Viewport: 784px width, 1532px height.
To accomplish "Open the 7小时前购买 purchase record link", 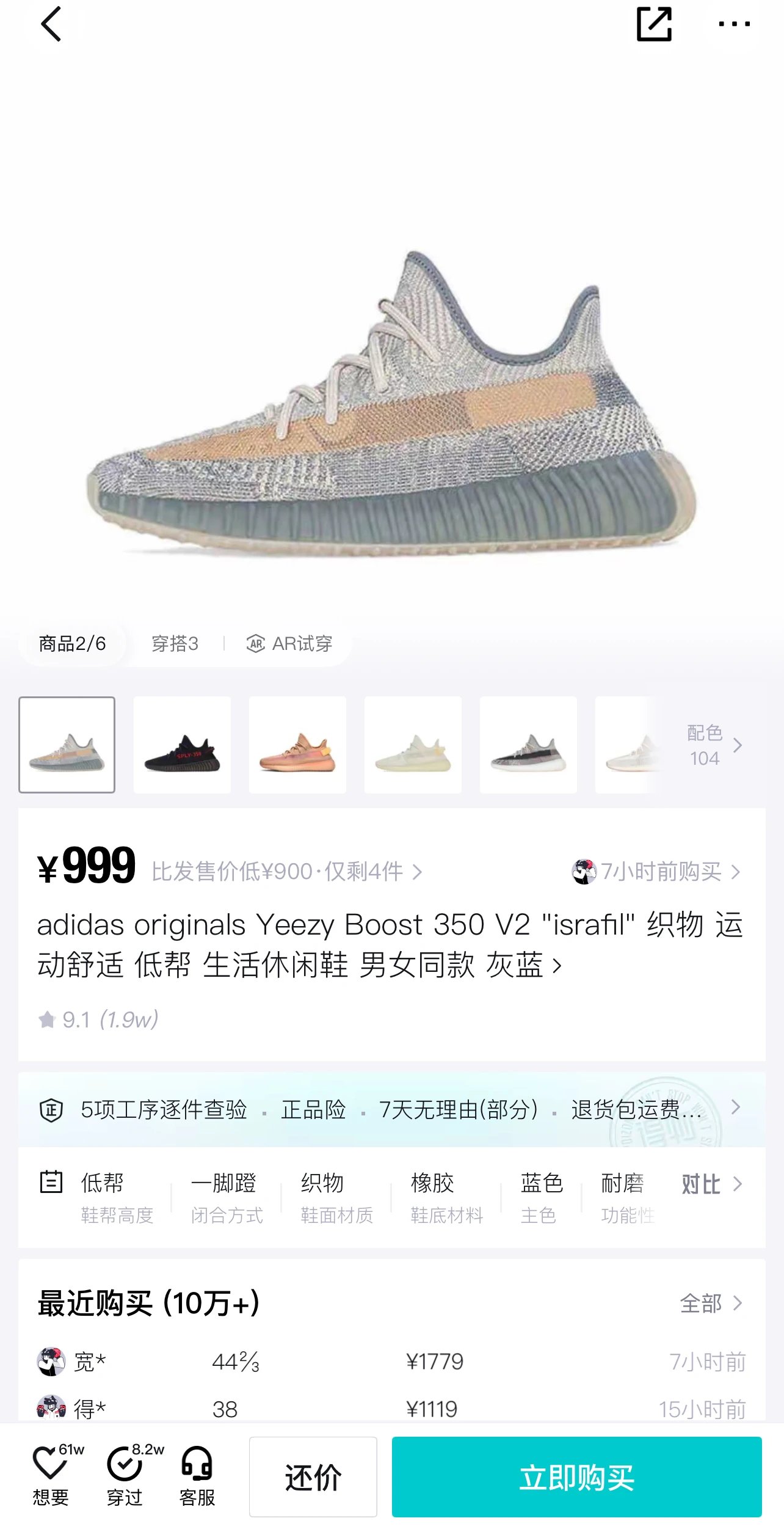I will click(x=656, y=872).
